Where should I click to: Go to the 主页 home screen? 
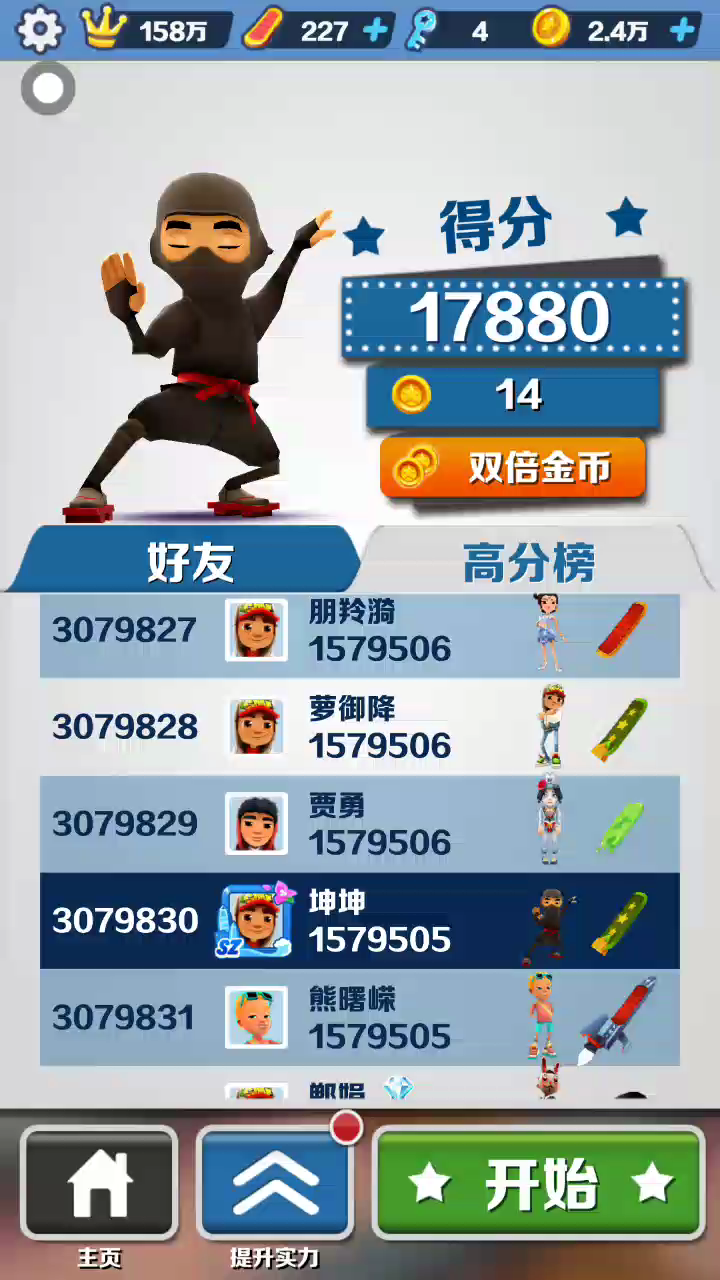tap(99, 1185)
